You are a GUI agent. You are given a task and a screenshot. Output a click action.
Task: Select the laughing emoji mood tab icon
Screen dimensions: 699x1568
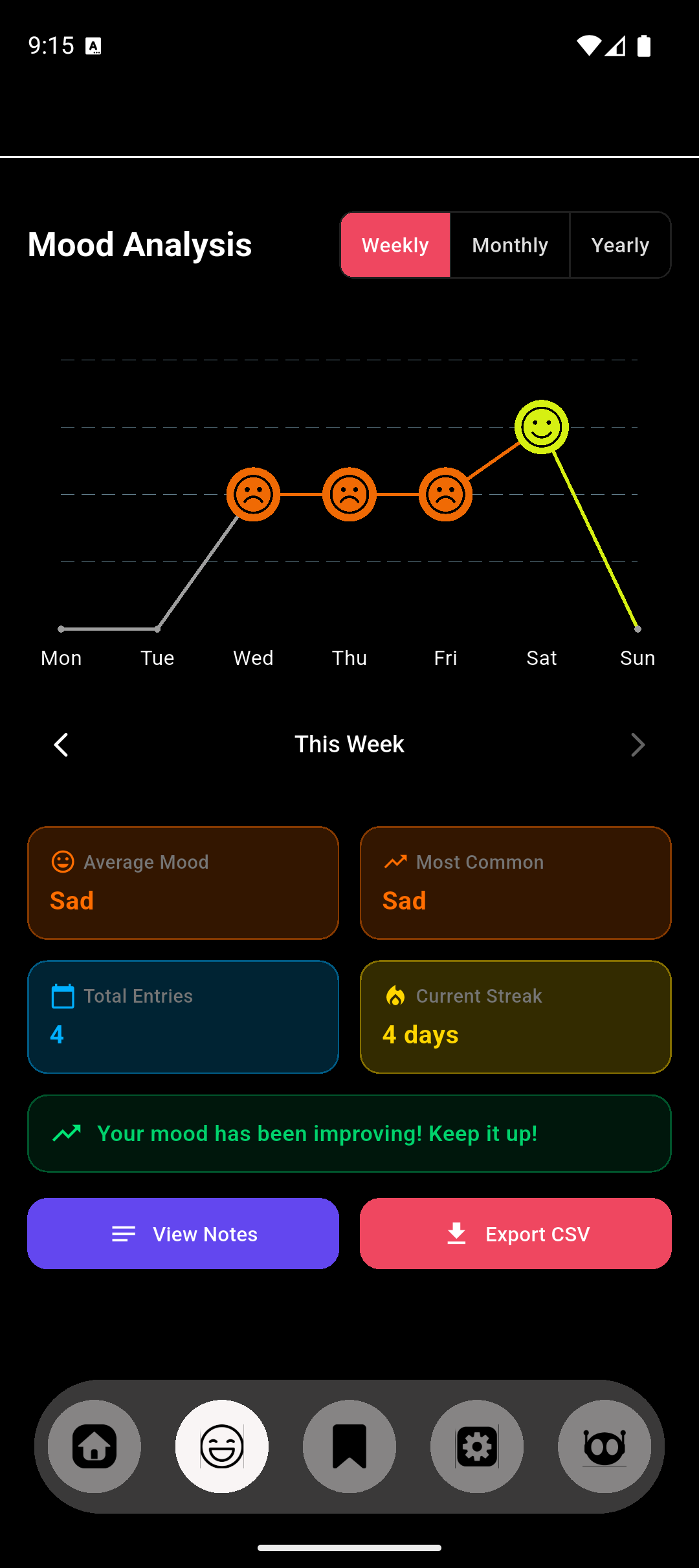tap(221, 1447)
